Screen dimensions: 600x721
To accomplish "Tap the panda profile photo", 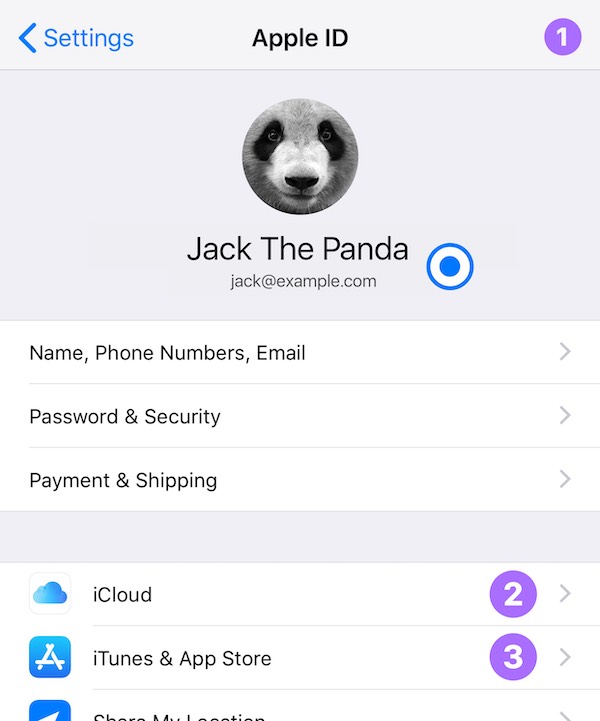I will coord(300,156).
